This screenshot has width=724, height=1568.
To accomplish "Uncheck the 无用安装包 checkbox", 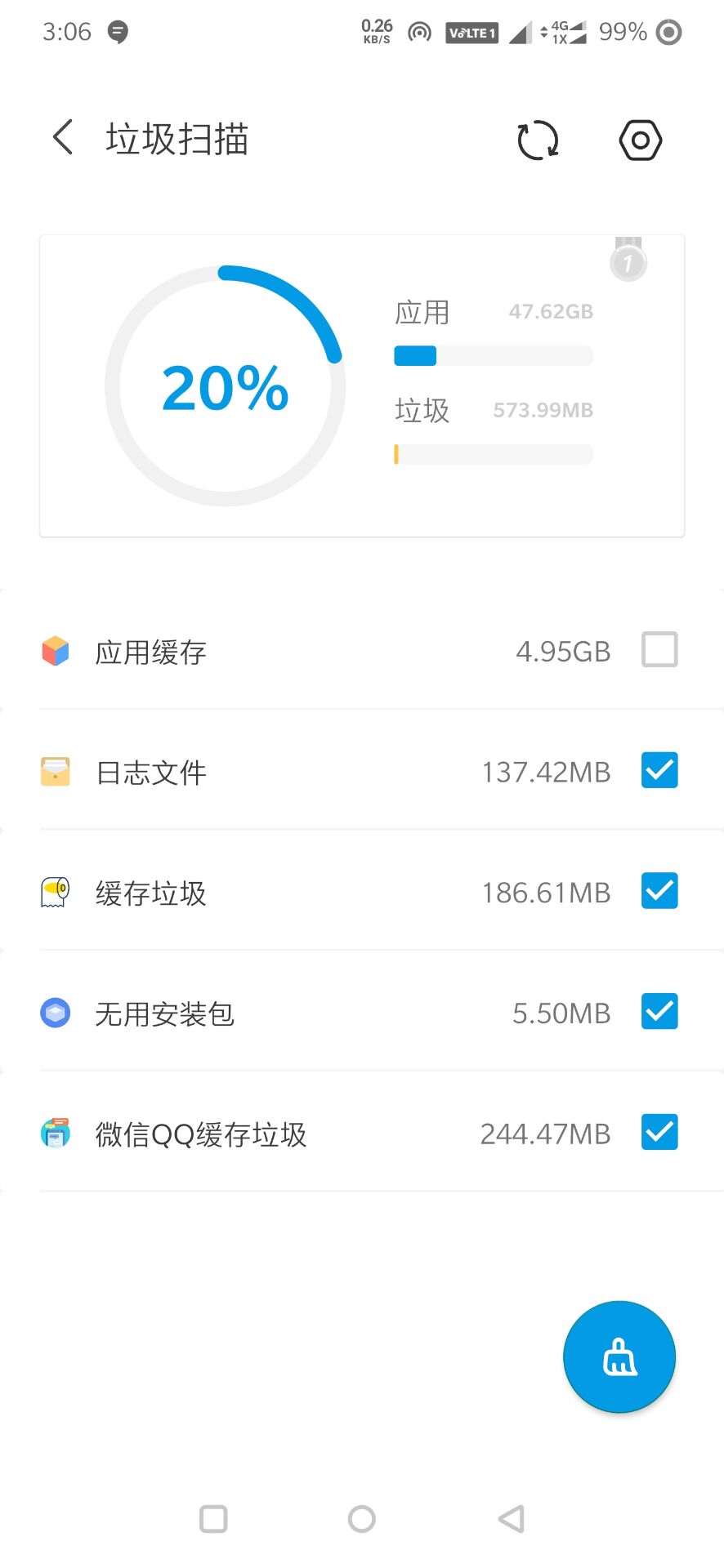I will [x=659, y=1011].
